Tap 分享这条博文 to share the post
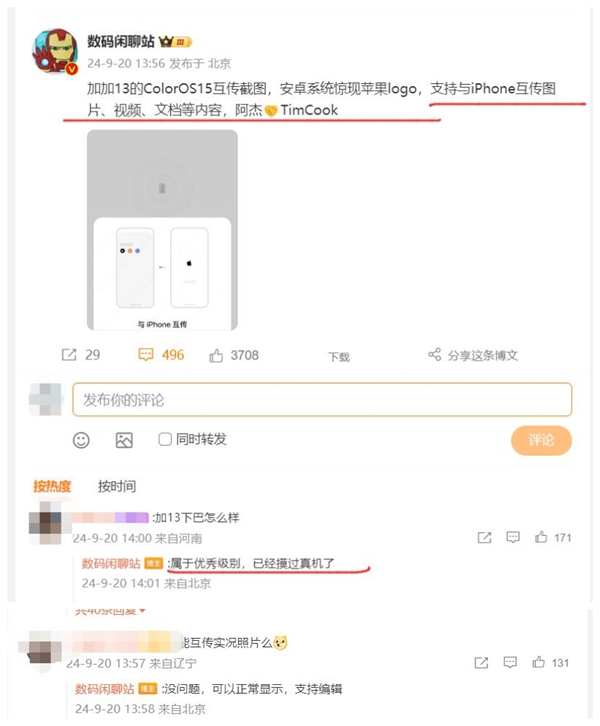The width and height of the screenshot is (600, 726). [474, 355]
